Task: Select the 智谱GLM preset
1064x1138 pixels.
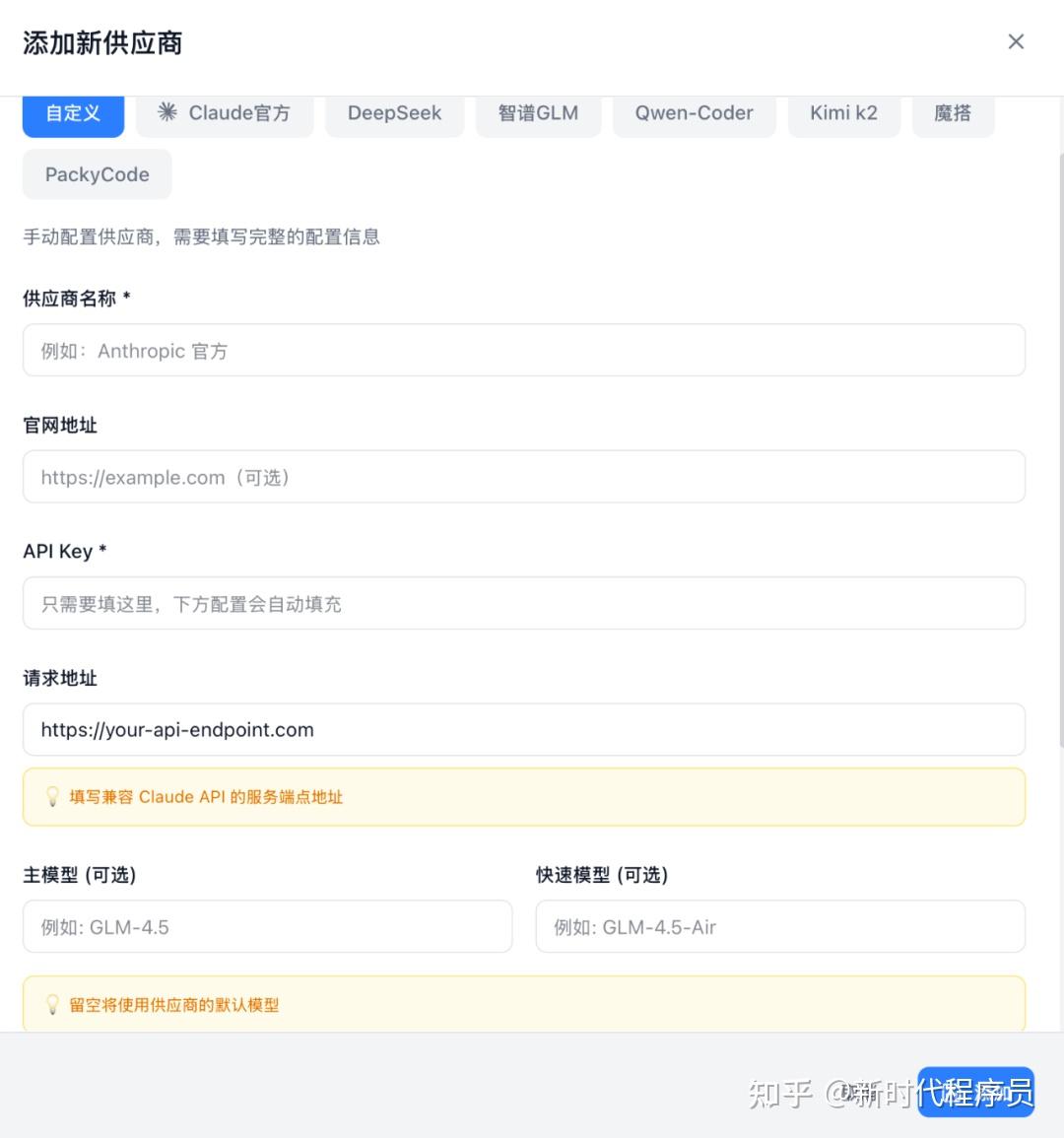Action: point(538,113)
